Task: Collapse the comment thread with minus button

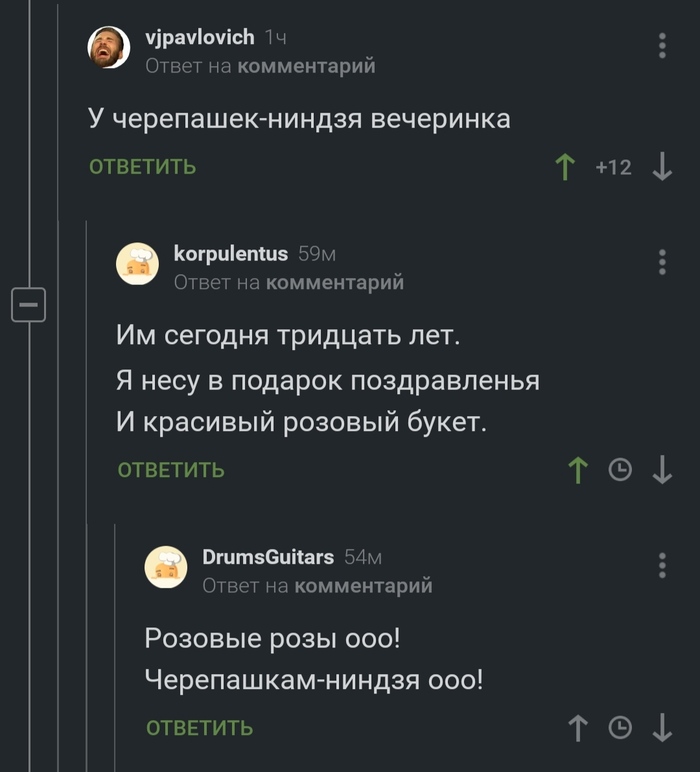Action: click(x=28, y=302)
